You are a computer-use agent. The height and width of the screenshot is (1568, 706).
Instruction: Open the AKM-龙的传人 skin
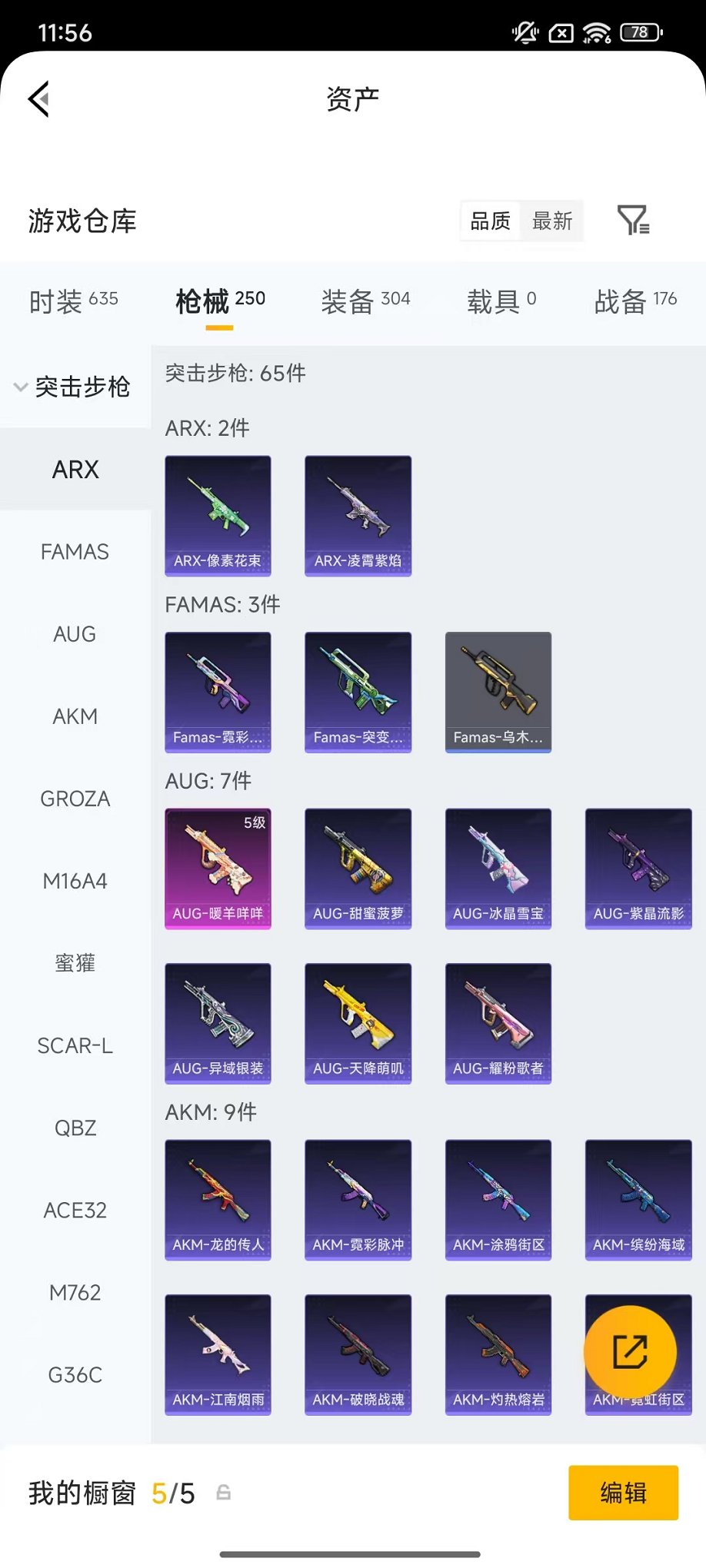[x=218, y=1199]
